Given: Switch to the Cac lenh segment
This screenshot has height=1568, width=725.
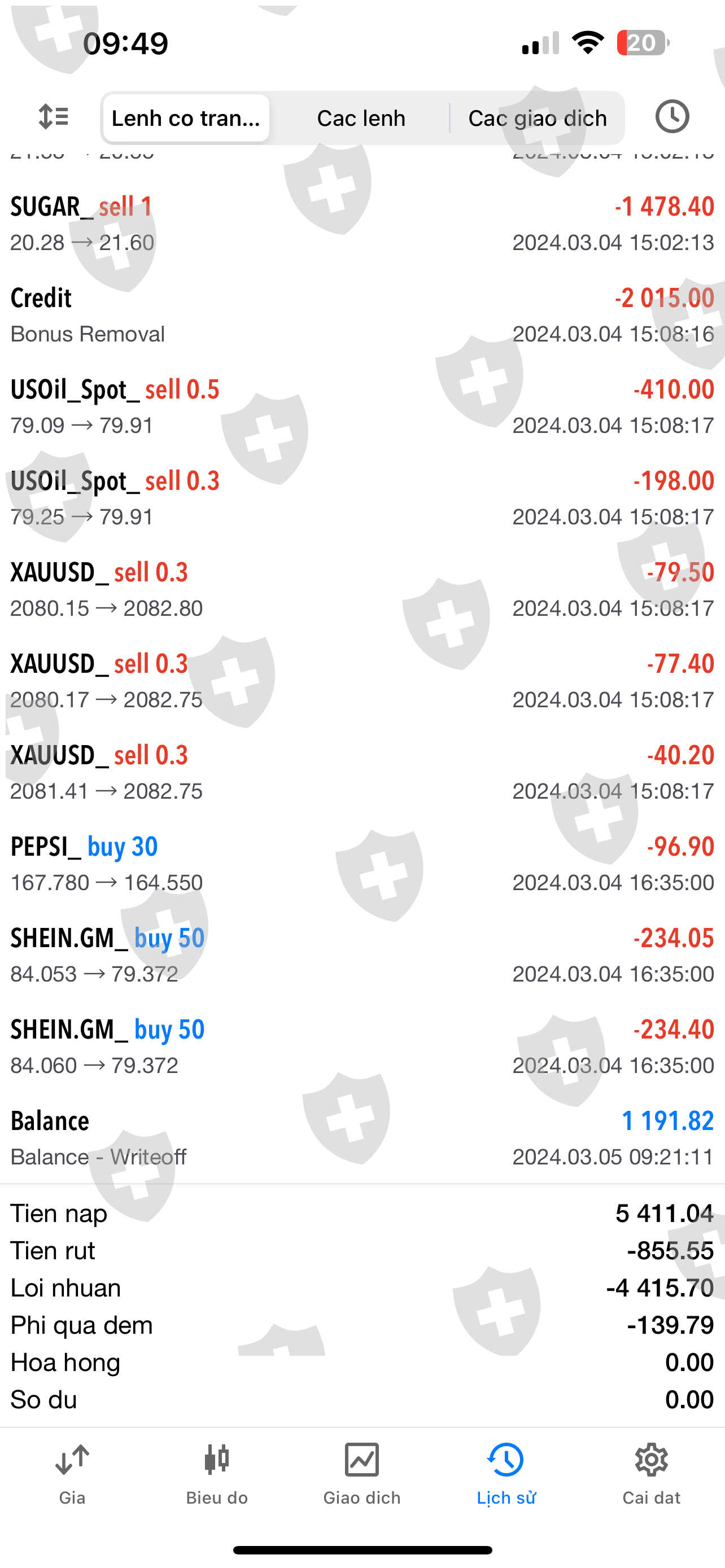Looking at the screenshot, I should click(361, 118).
